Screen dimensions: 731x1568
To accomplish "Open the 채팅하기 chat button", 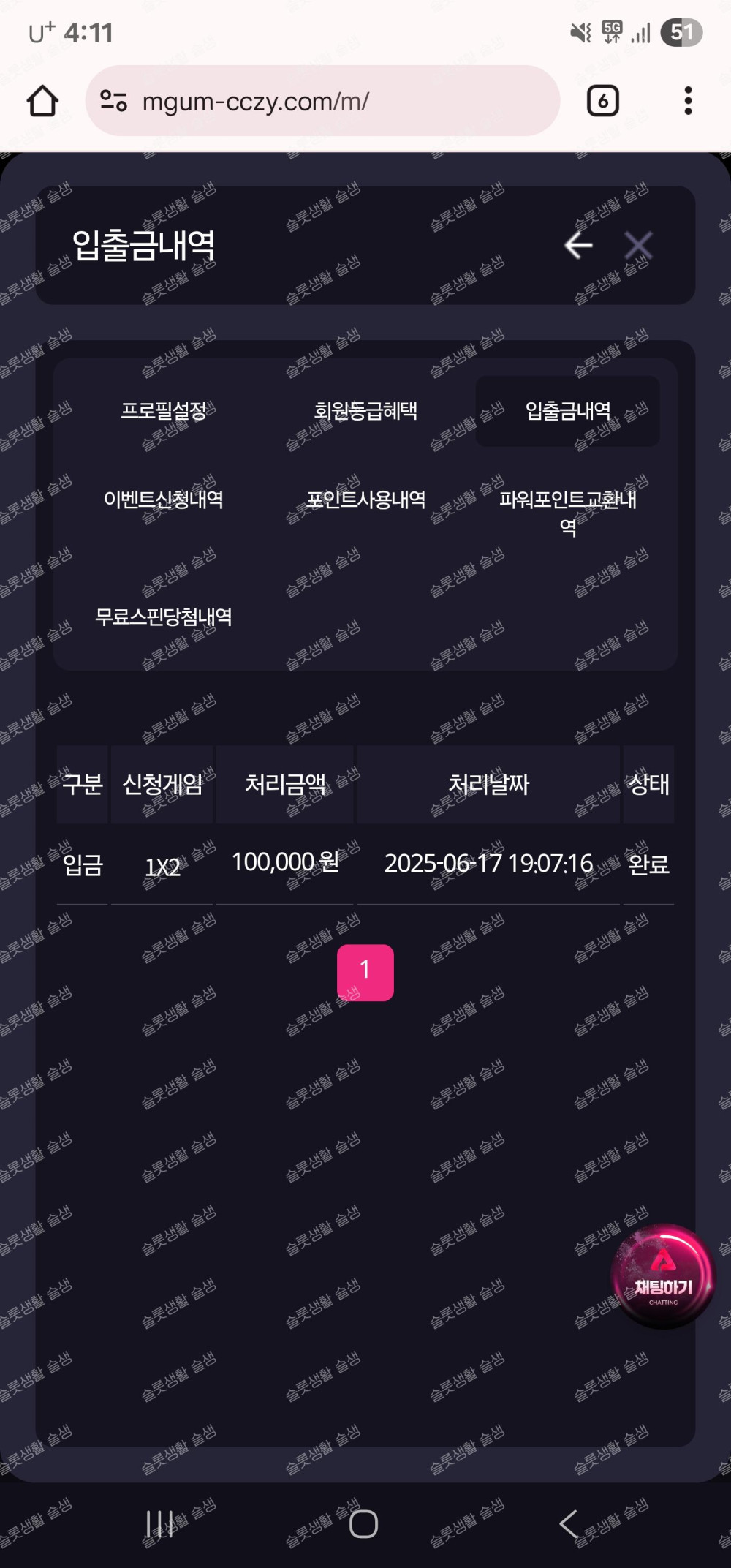I will pyautogui.click(x=663, y=1277).
